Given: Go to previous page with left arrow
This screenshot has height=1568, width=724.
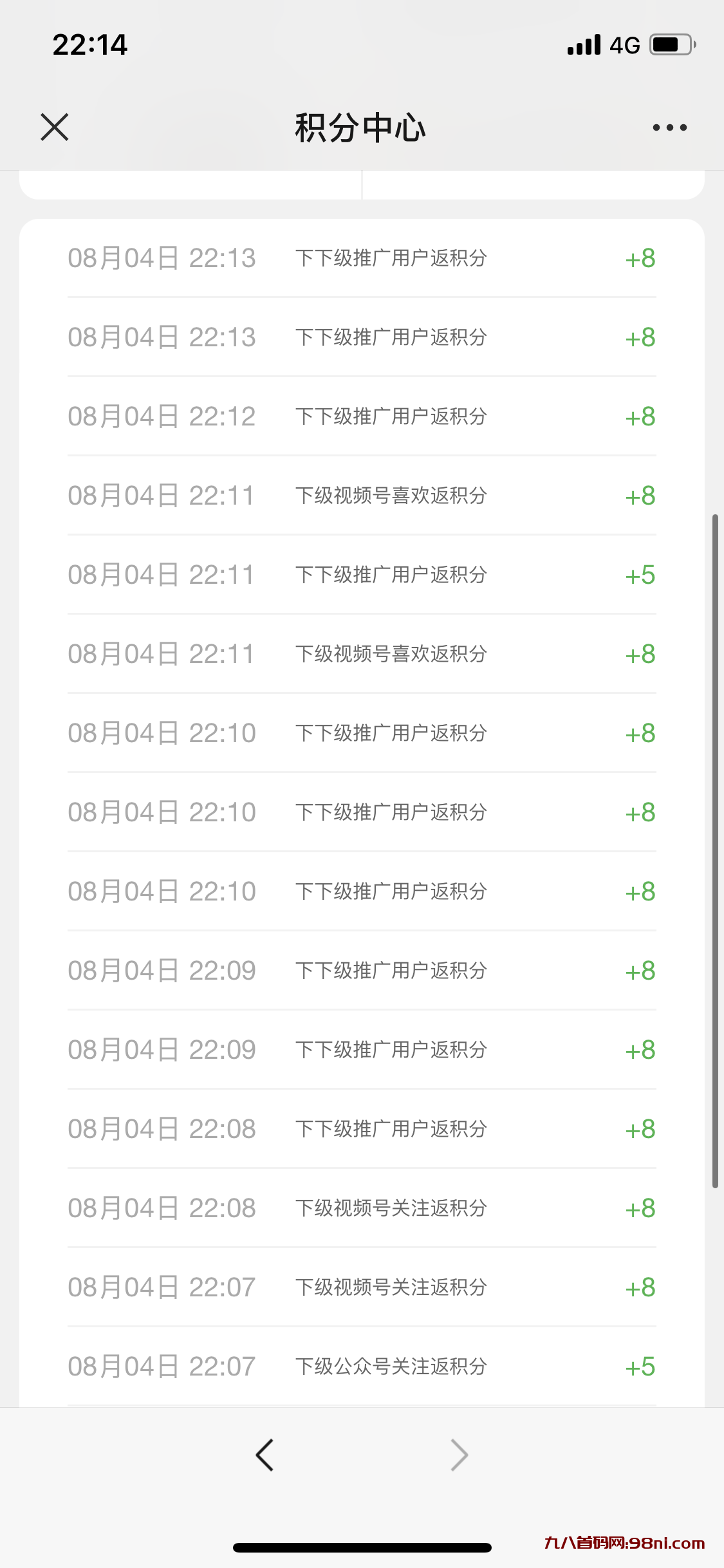Looking at the screenshot, I should click(266, 1455).
